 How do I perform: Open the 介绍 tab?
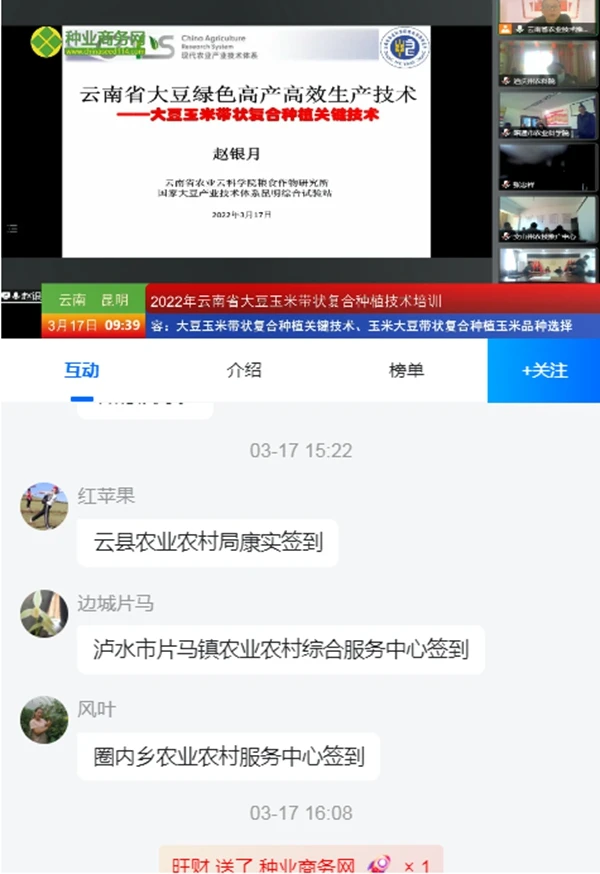(x=244, y=370)
